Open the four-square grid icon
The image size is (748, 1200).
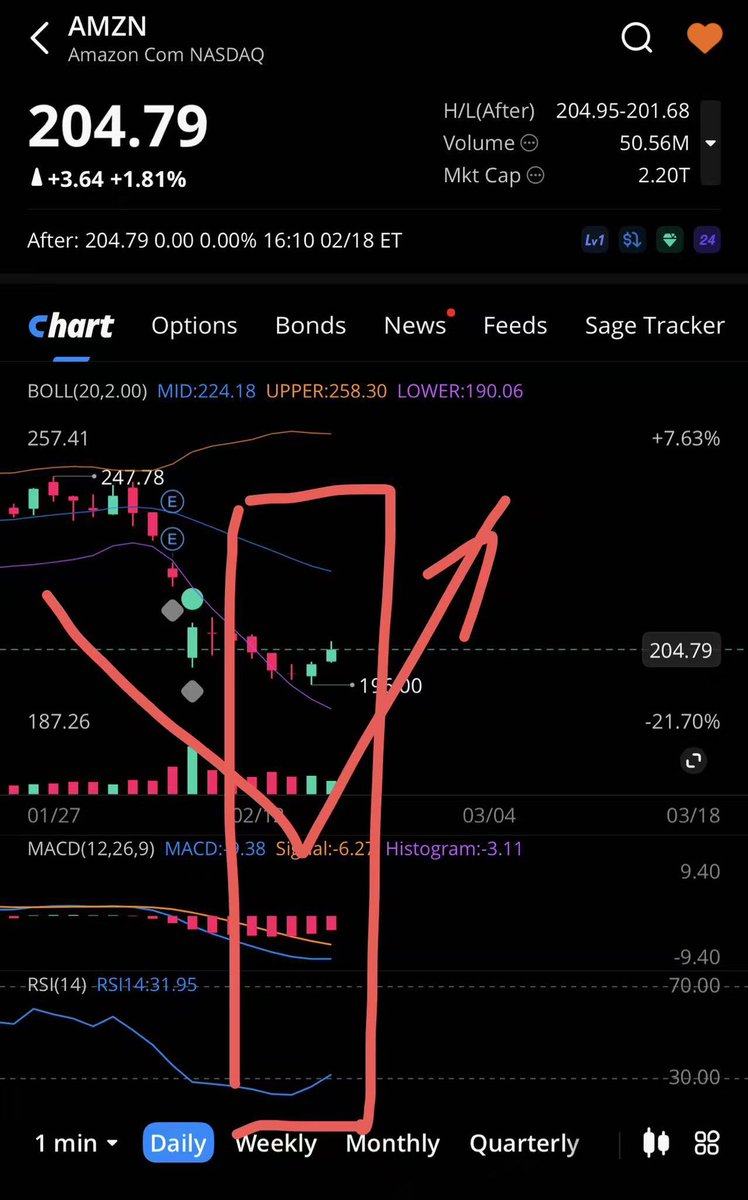(x=707, y=1143)
